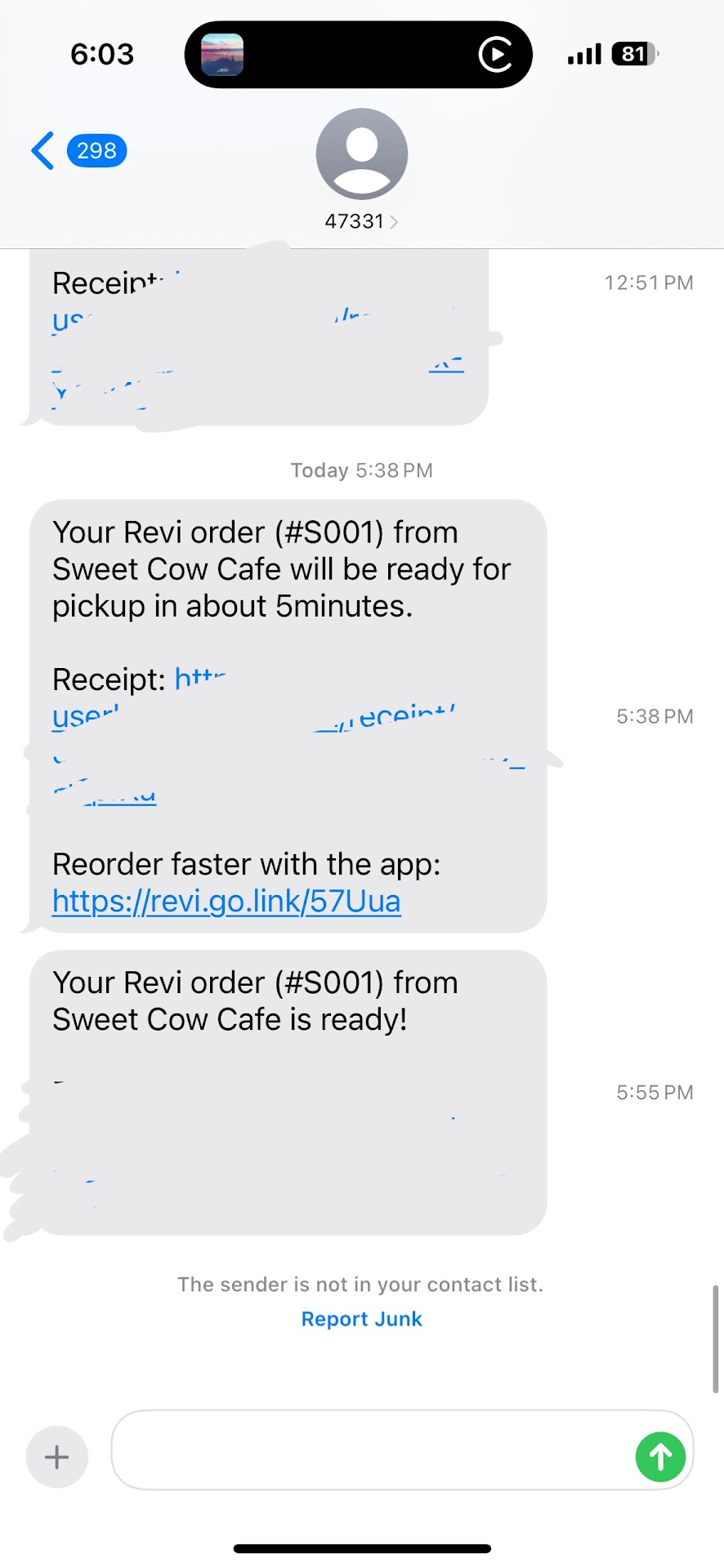Open the plus attachments menu

tap(57, 1457)
